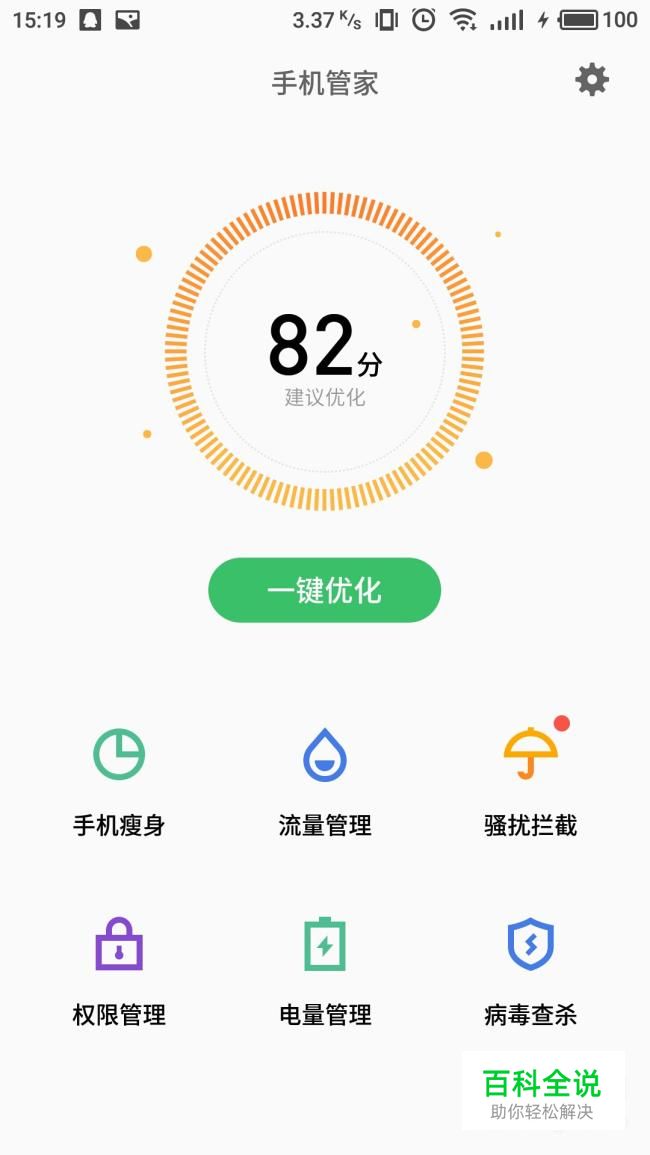This screenshot has height=1155, width=650.
Task: Tap the 82分 score ring
Action: coord(324,351)
